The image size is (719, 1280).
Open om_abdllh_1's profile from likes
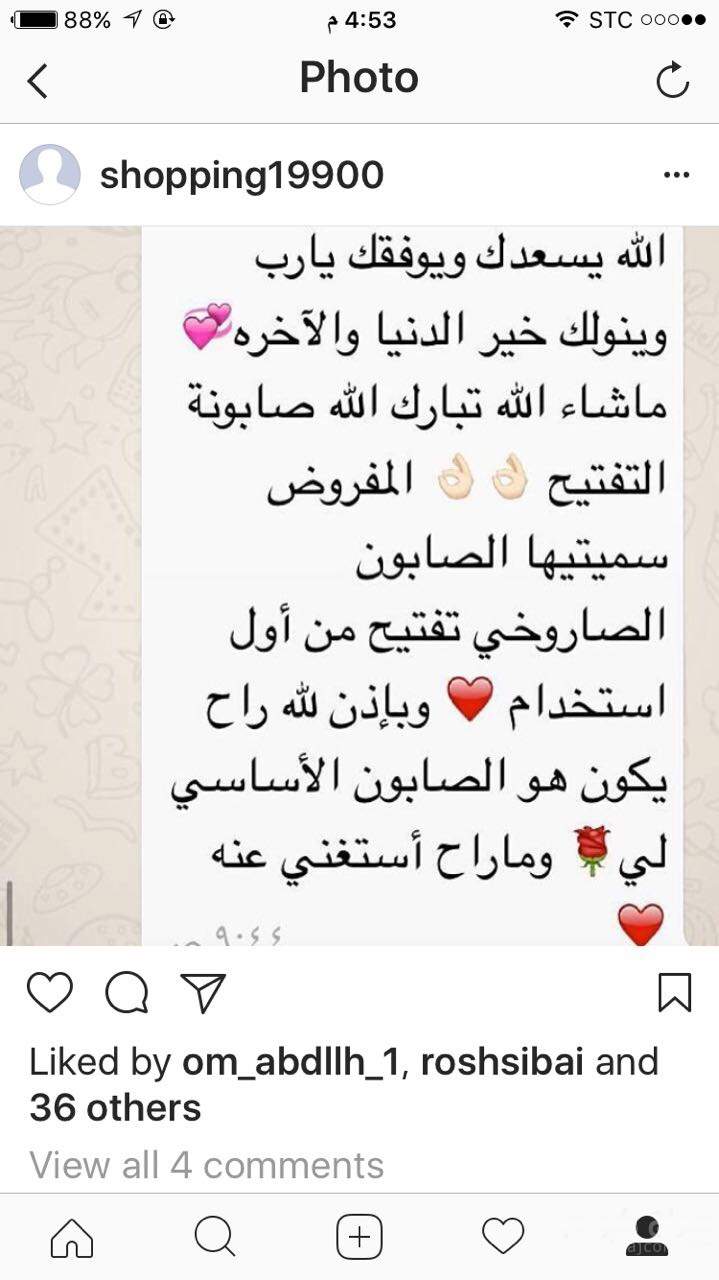(291, 1062)
